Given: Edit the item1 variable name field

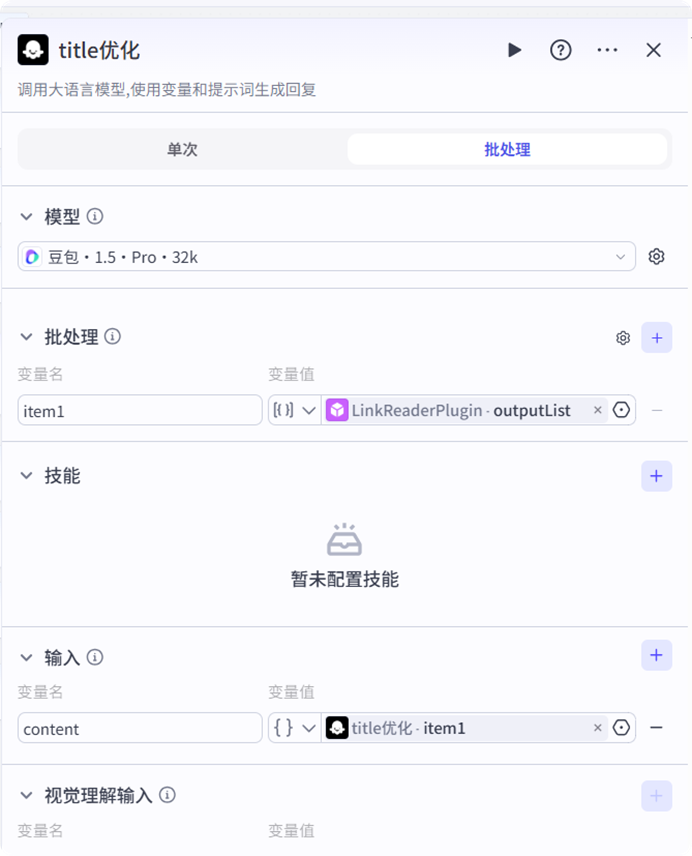Looking at the screenshot, I should (140, 410).
